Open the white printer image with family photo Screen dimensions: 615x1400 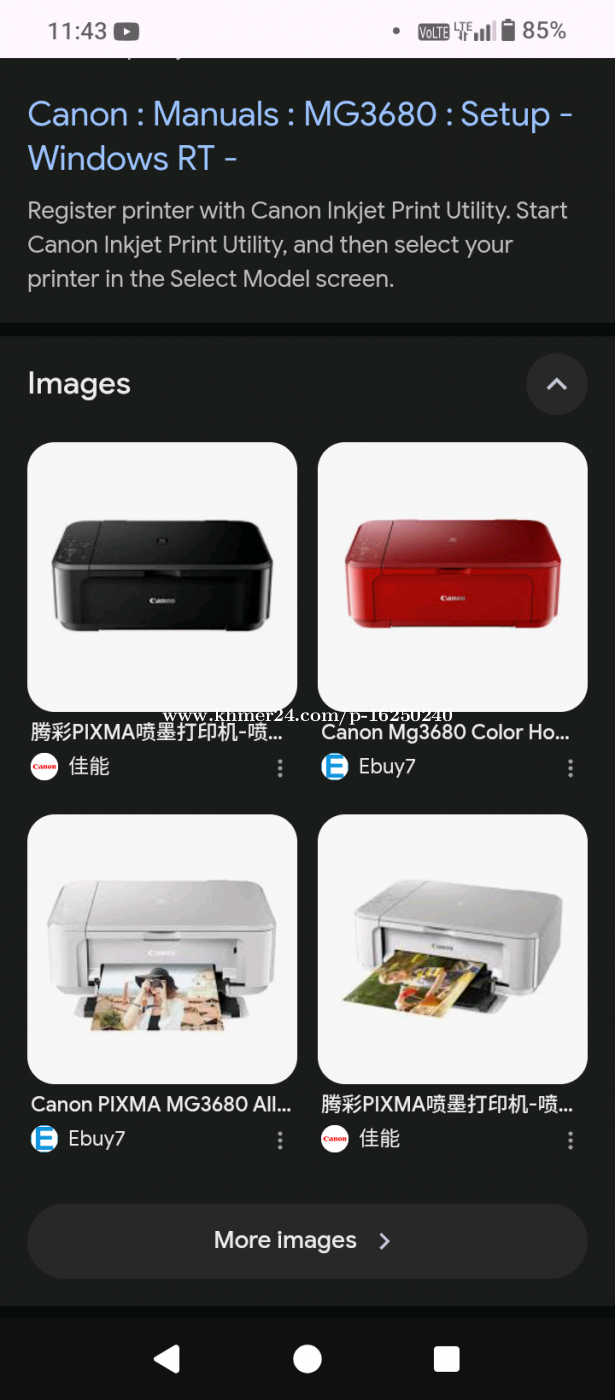[x=452, y=949]
